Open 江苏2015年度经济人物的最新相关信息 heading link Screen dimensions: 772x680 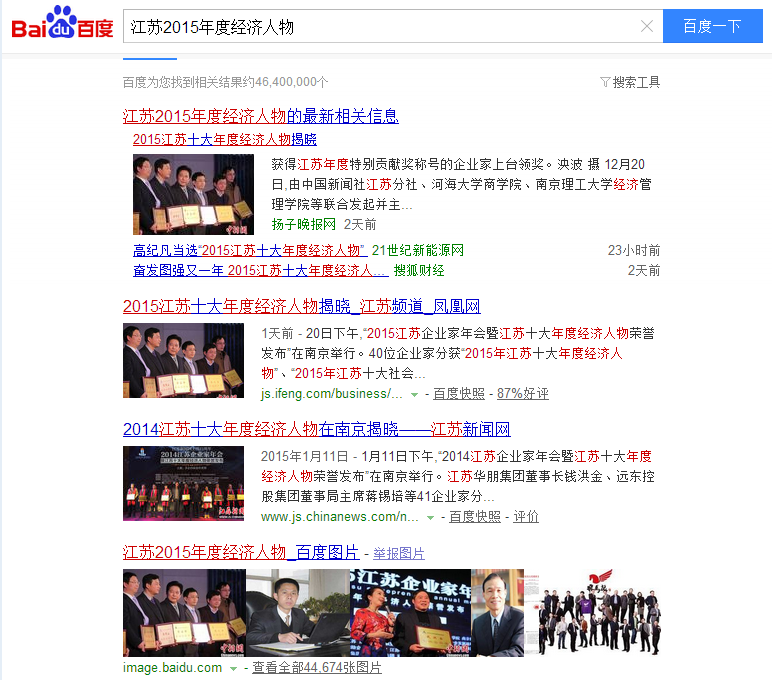tap(260, 117)
